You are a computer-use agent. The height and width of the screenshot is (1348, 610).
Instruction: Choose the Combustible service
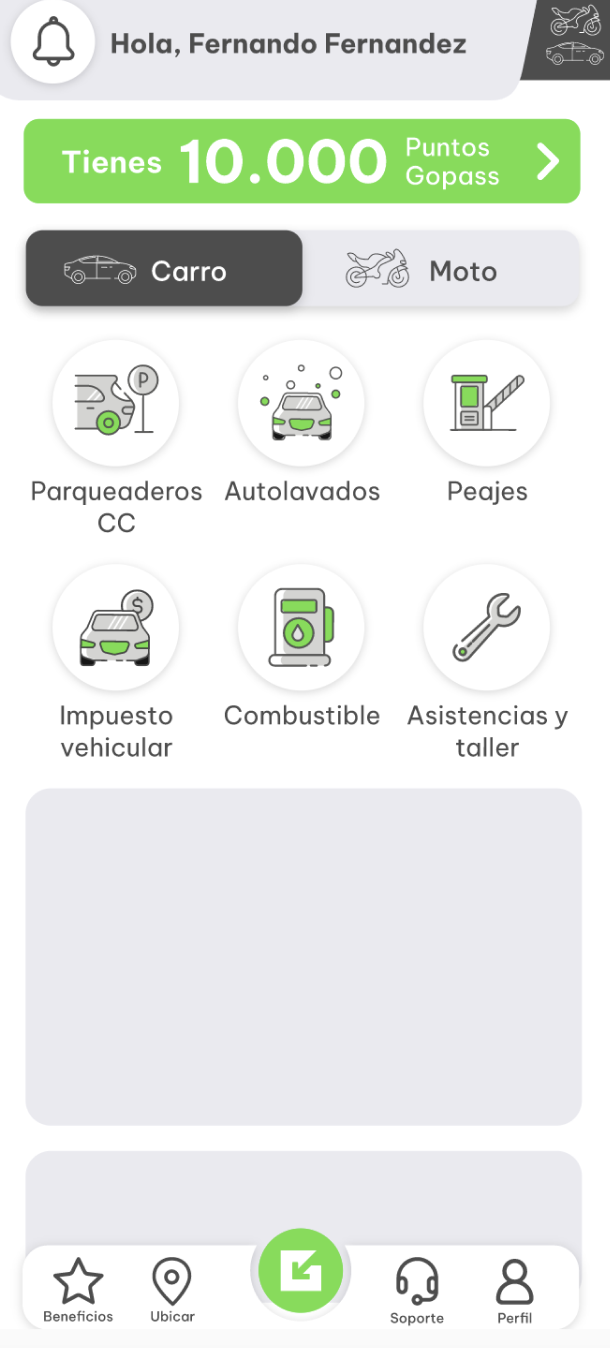[301, 627]
